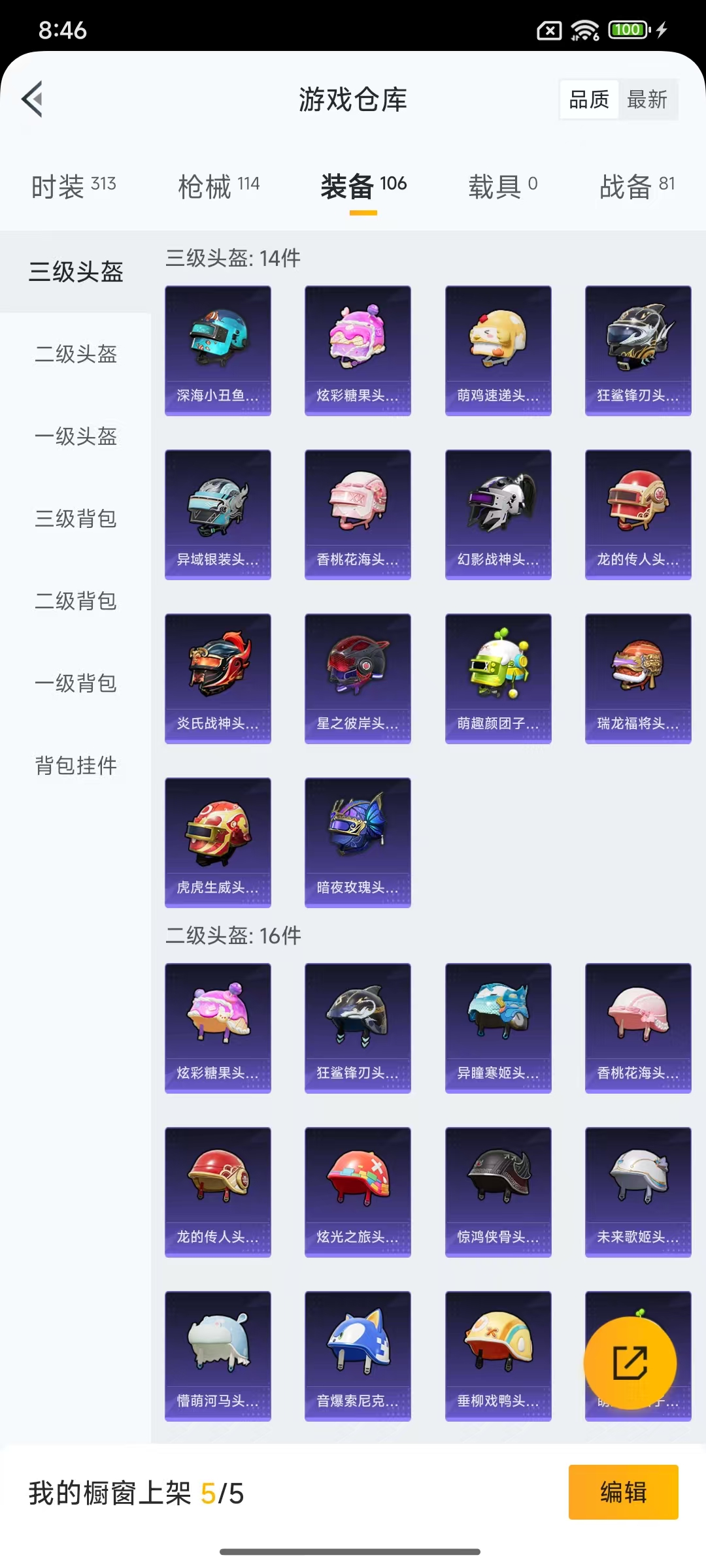The image size is (706, 1568).
Task: Open the orange share floating icon
Action: pyautogui.click(x=630, y=1362)
